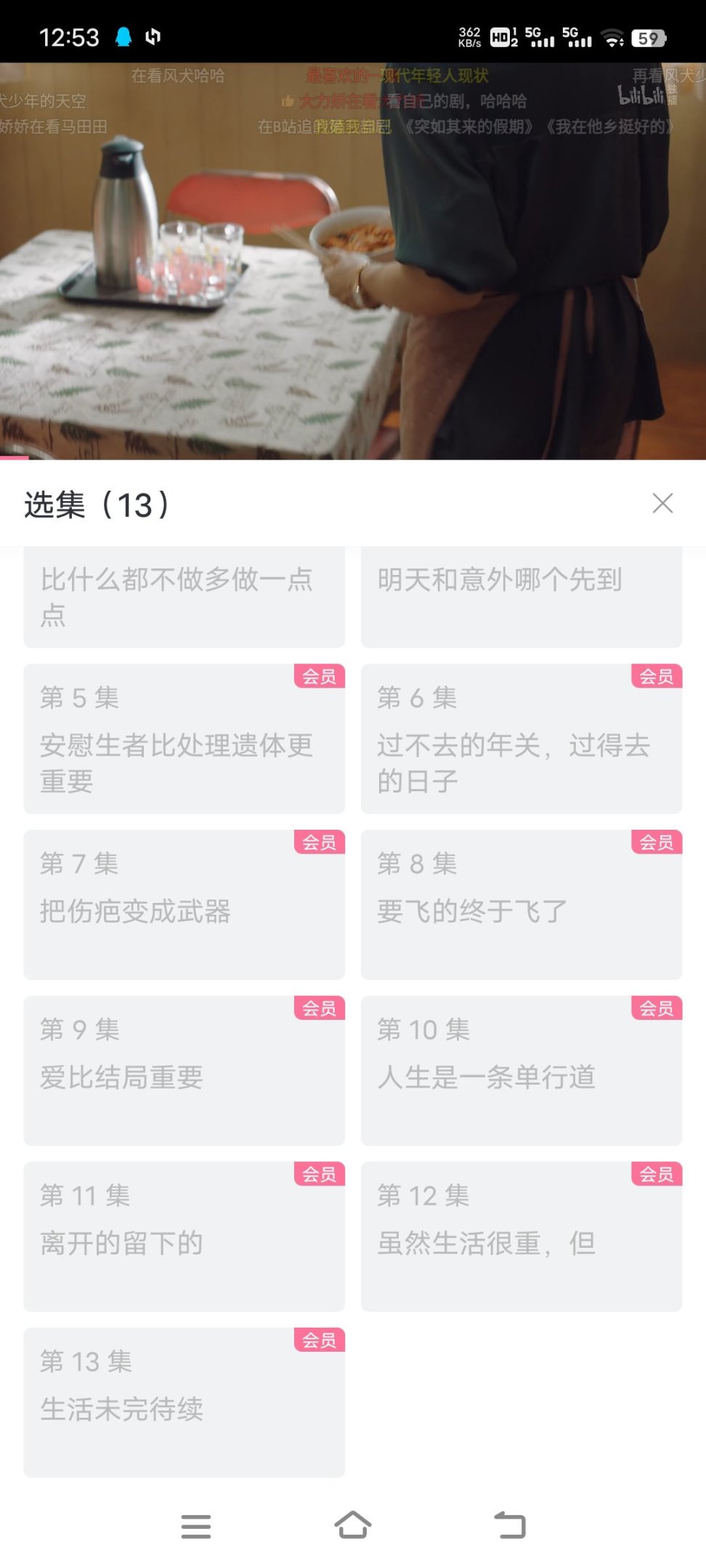Go to the home screen

(353, 1525)
